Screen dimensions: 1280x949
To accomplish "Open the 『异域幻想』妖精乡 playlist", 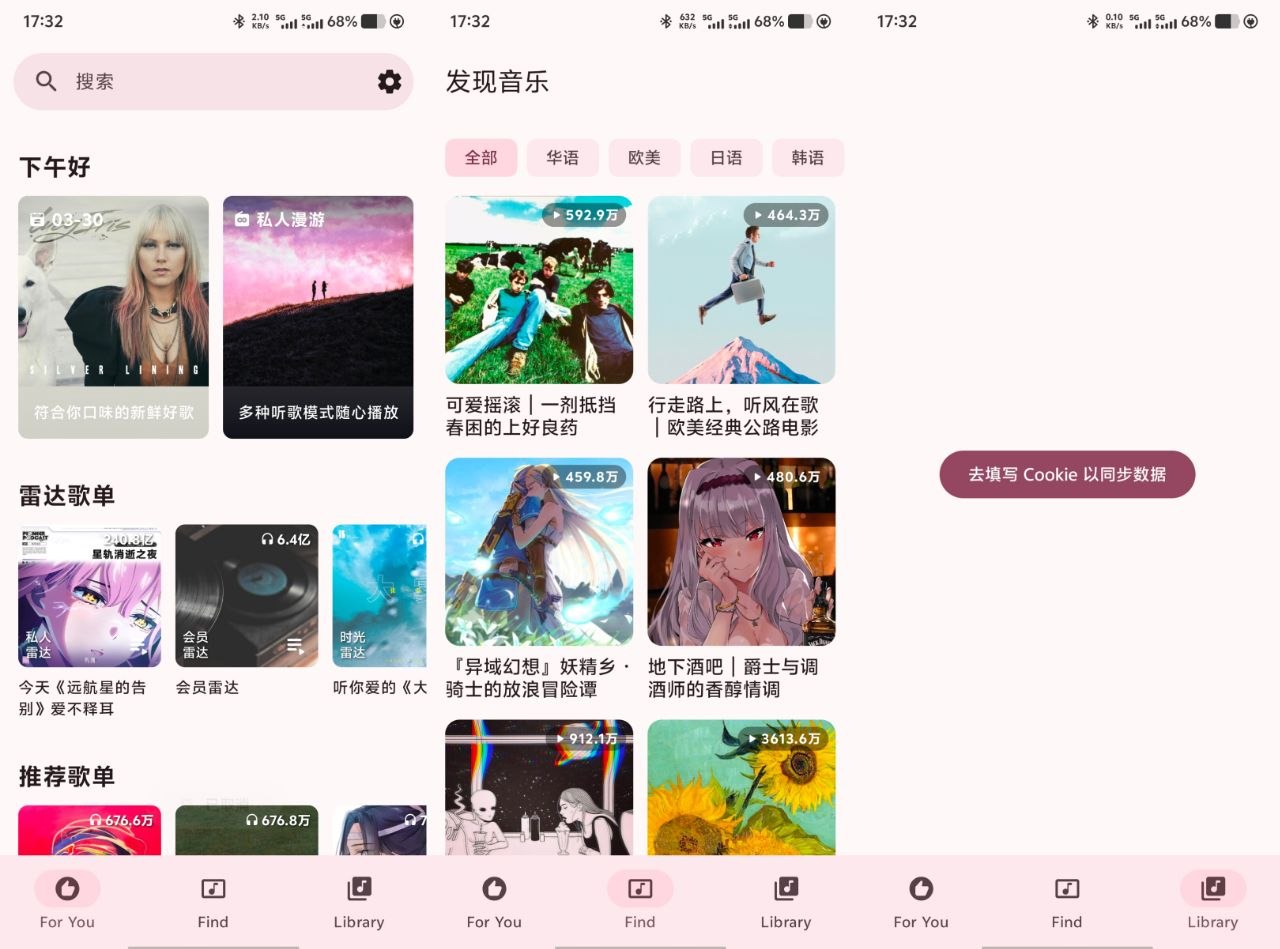I will click(x=539, y=552).
